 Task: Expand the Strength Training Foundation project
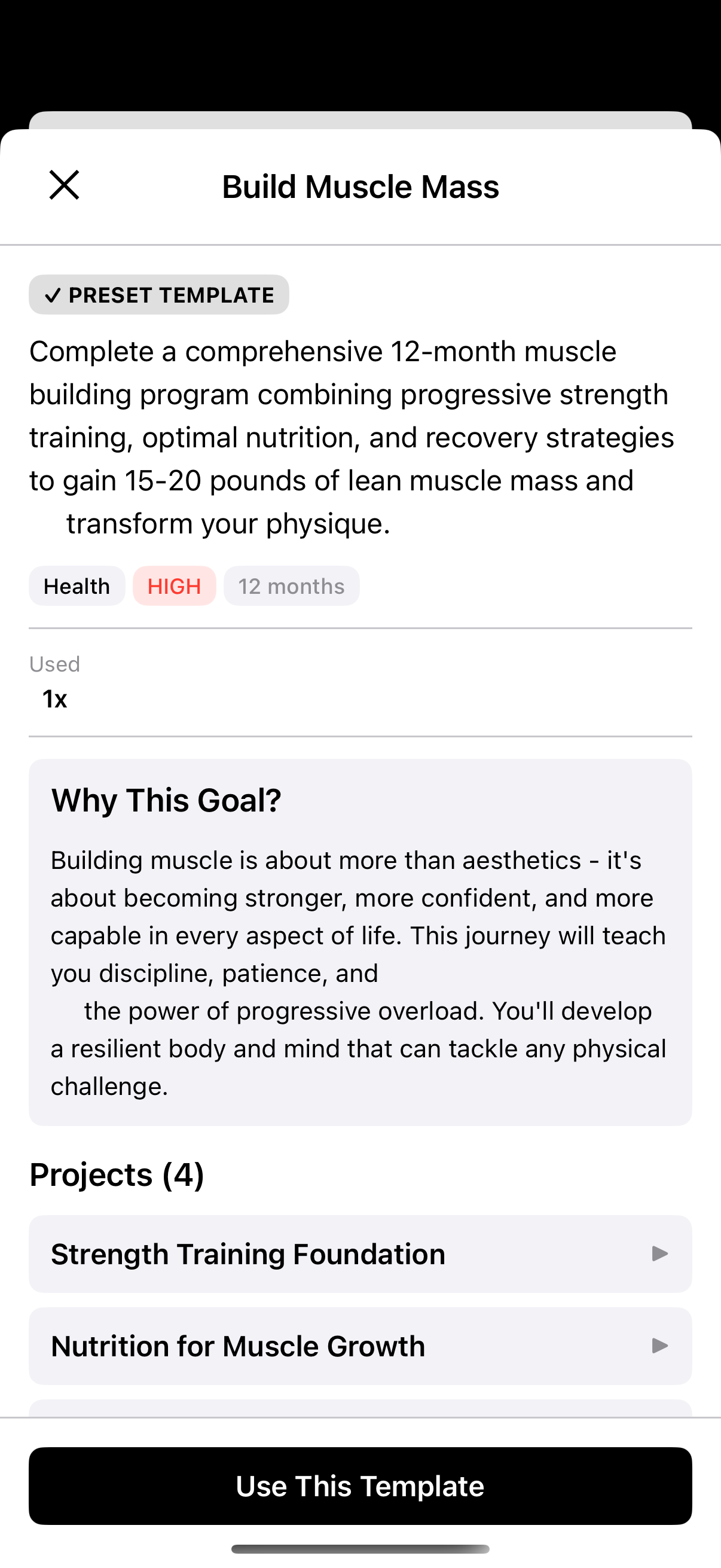360,1253
